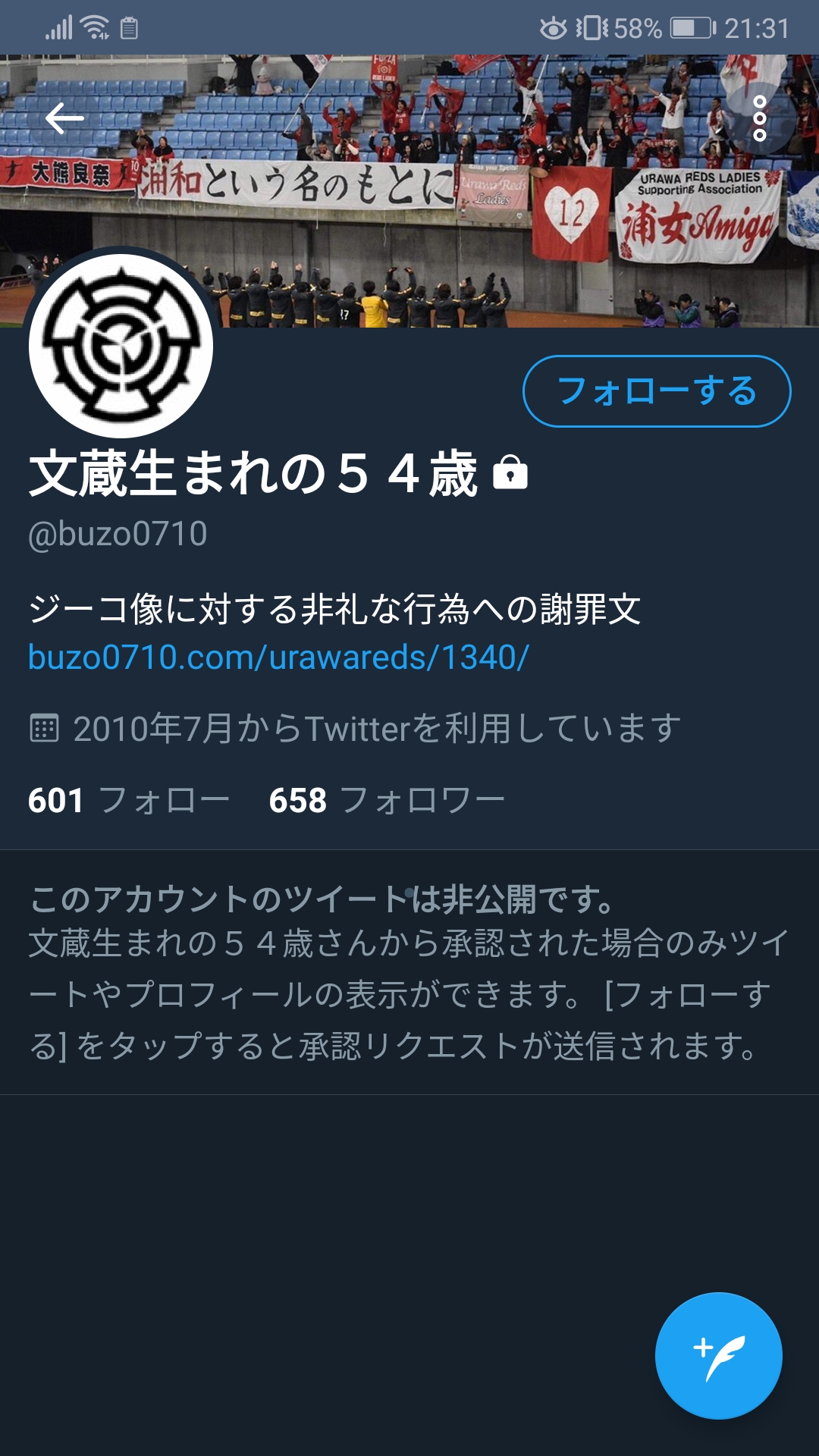Tap the フォローする follow button

pyautogui.click(x=657, y=391)
